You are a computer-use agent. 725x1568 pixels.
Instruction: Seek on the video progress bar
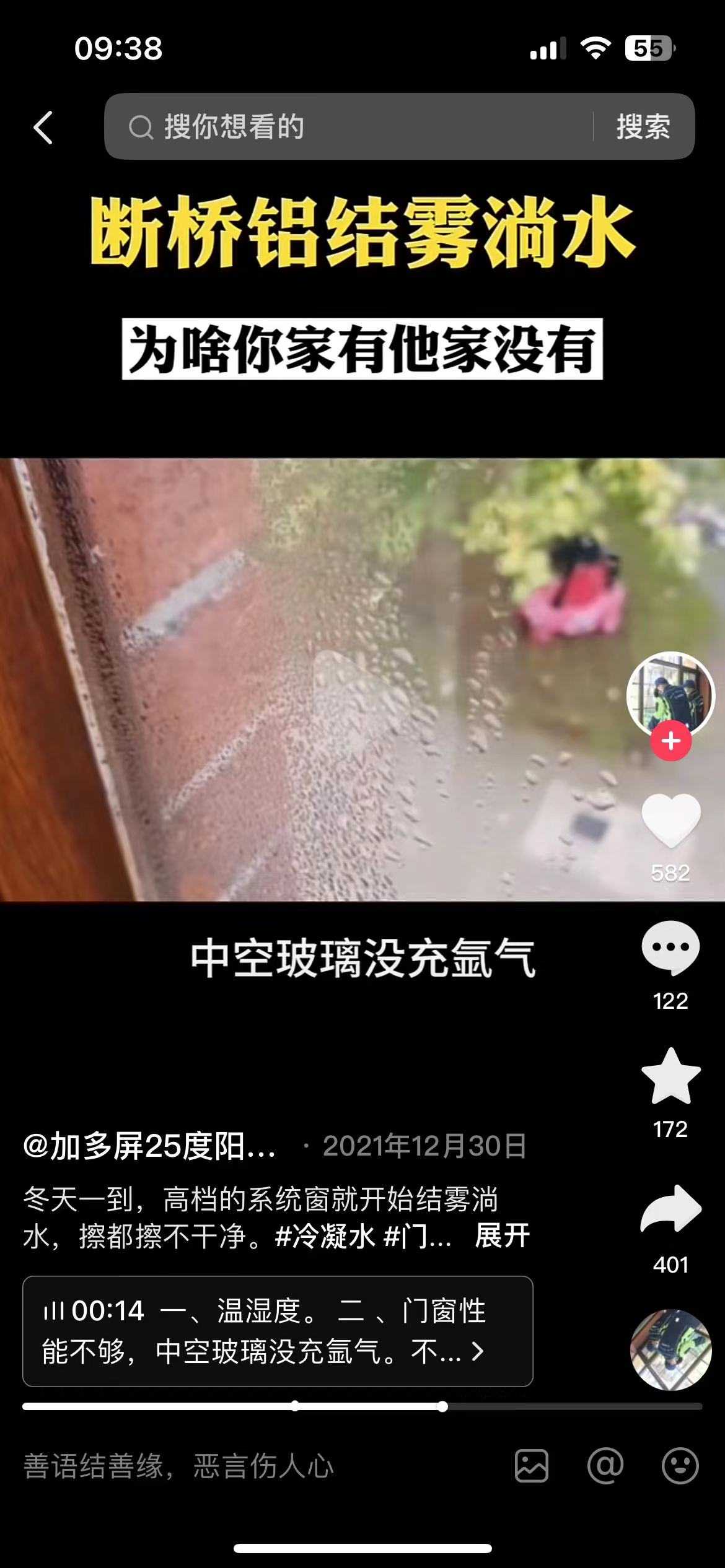point(362,1406)
